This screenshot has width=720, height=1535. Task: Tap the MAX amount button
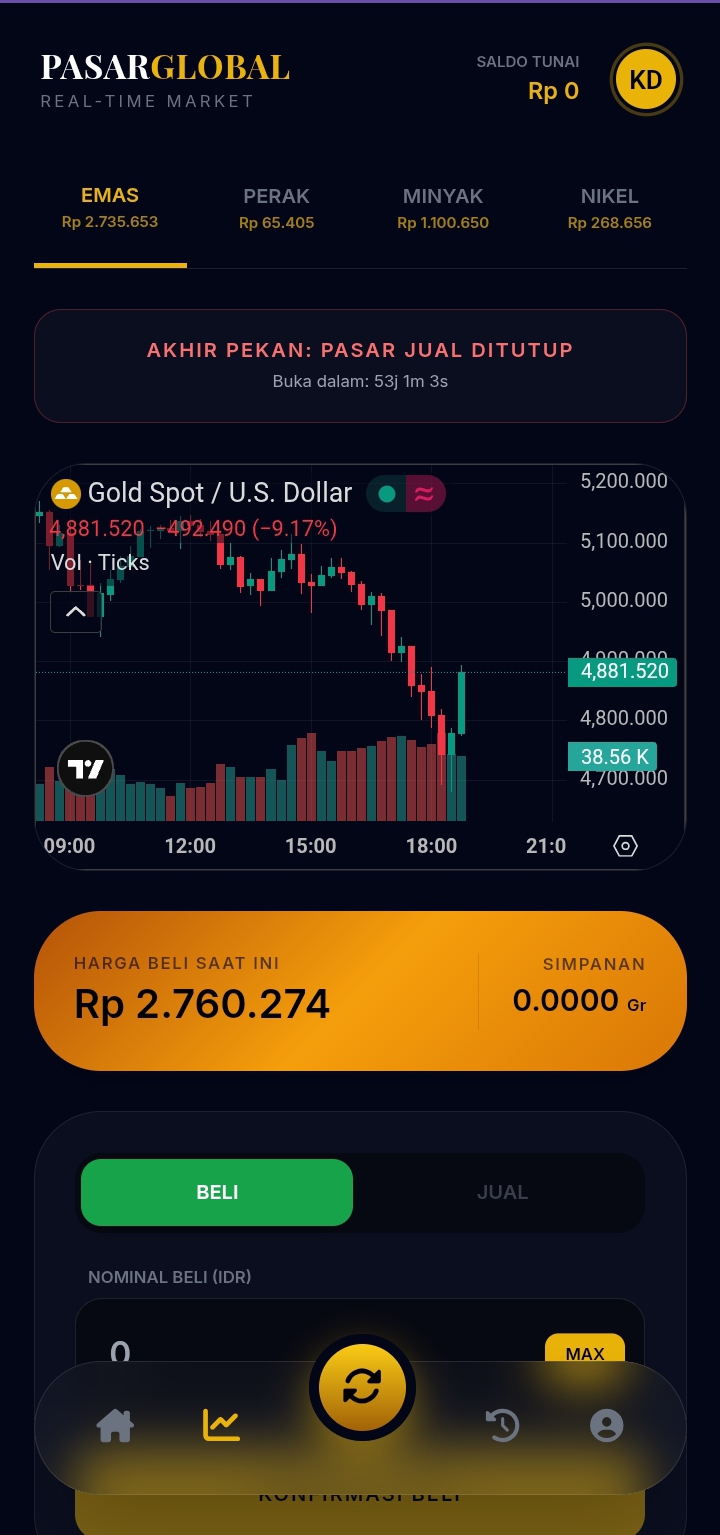[585, 1352]
